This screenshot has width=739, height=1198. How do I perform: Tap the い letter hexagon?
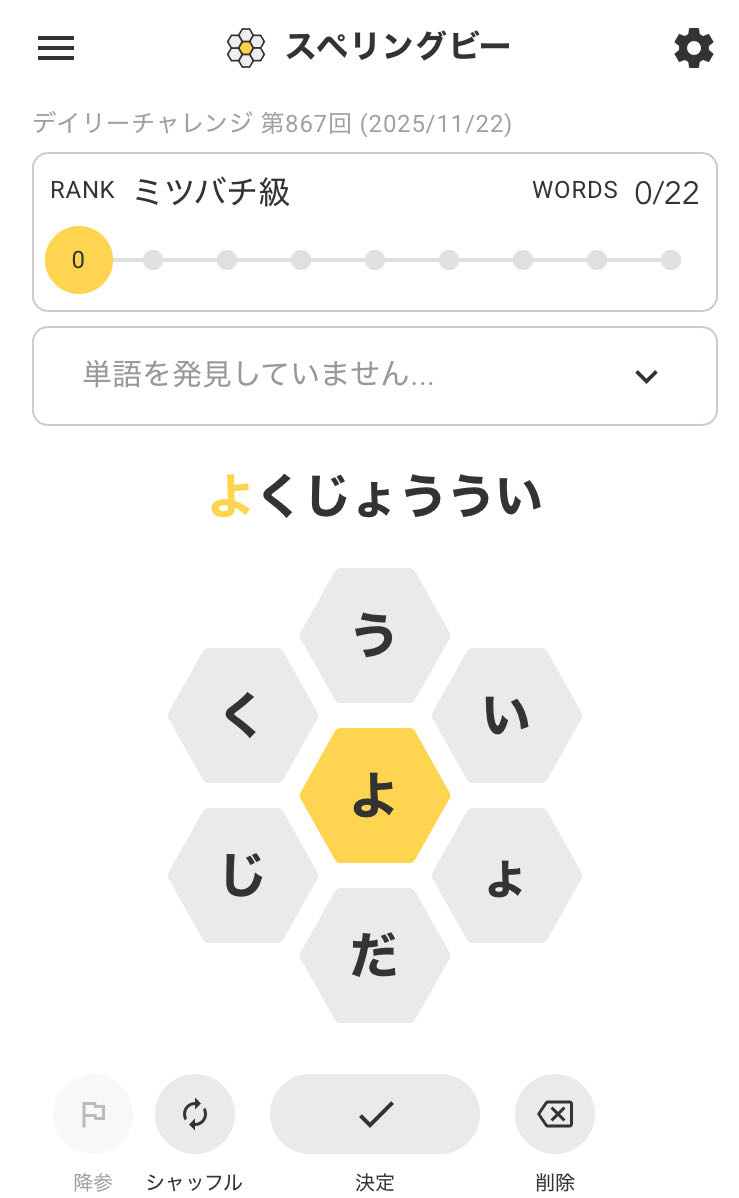pos(507,716)
